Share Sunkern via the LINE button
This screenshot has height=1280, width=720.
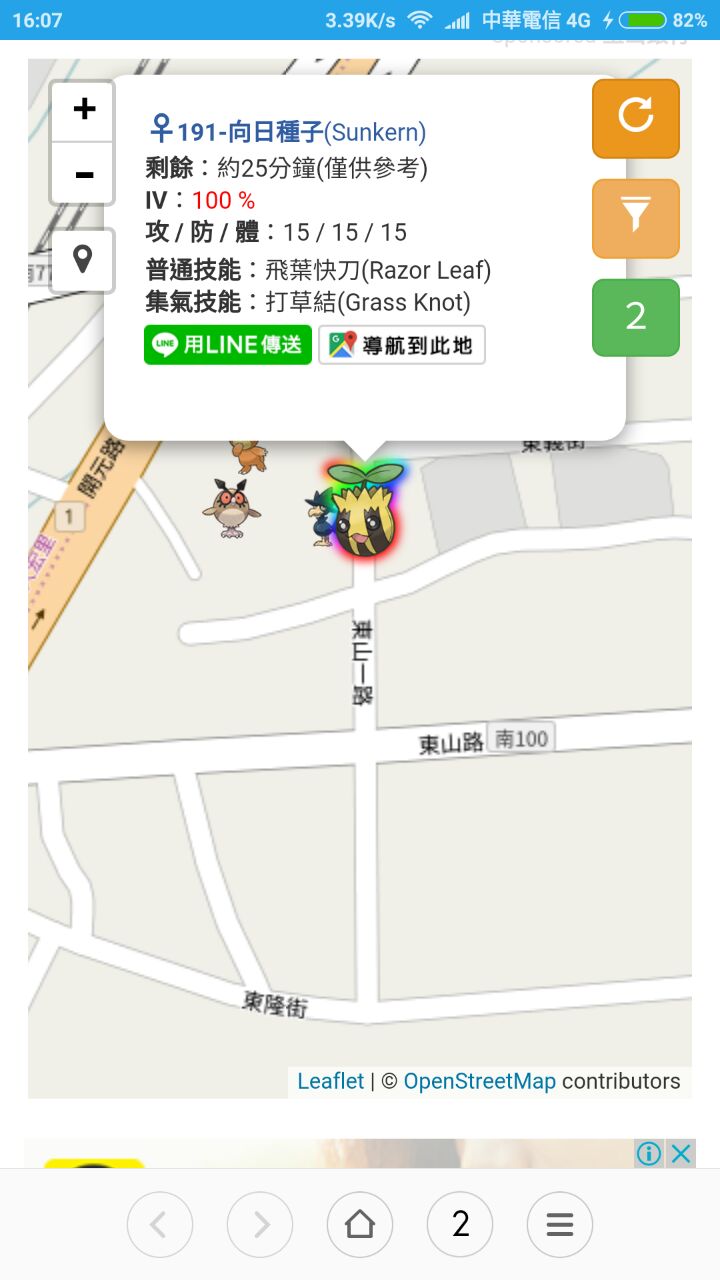(x=228, y=345)
